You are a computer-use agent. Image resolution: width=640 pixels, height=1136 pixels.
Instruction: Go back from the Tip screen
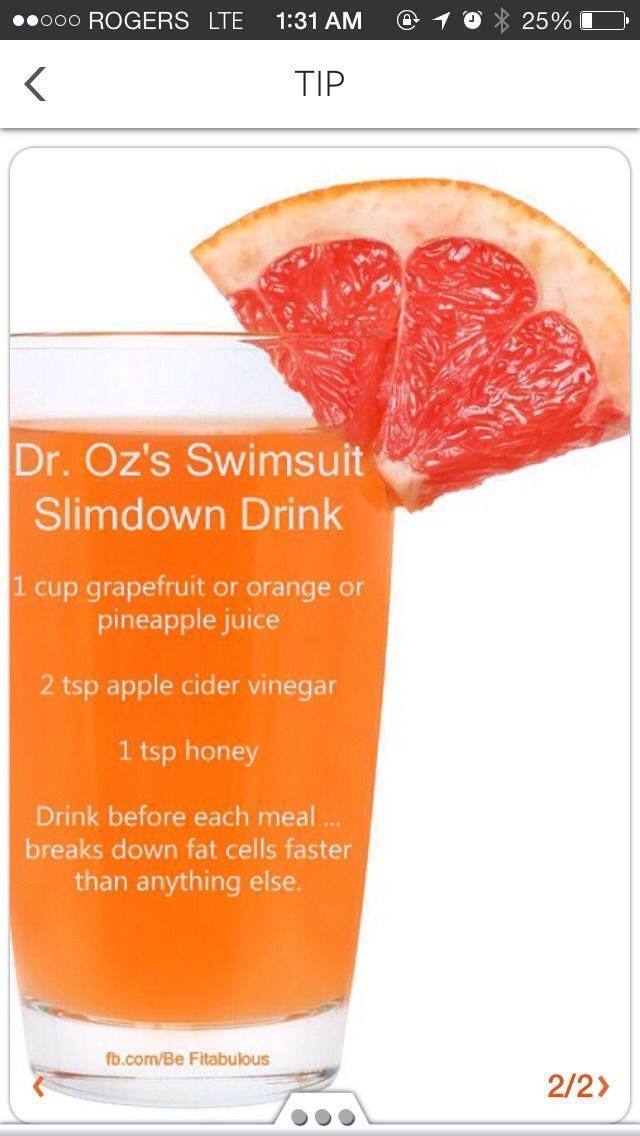pos(35,84)
